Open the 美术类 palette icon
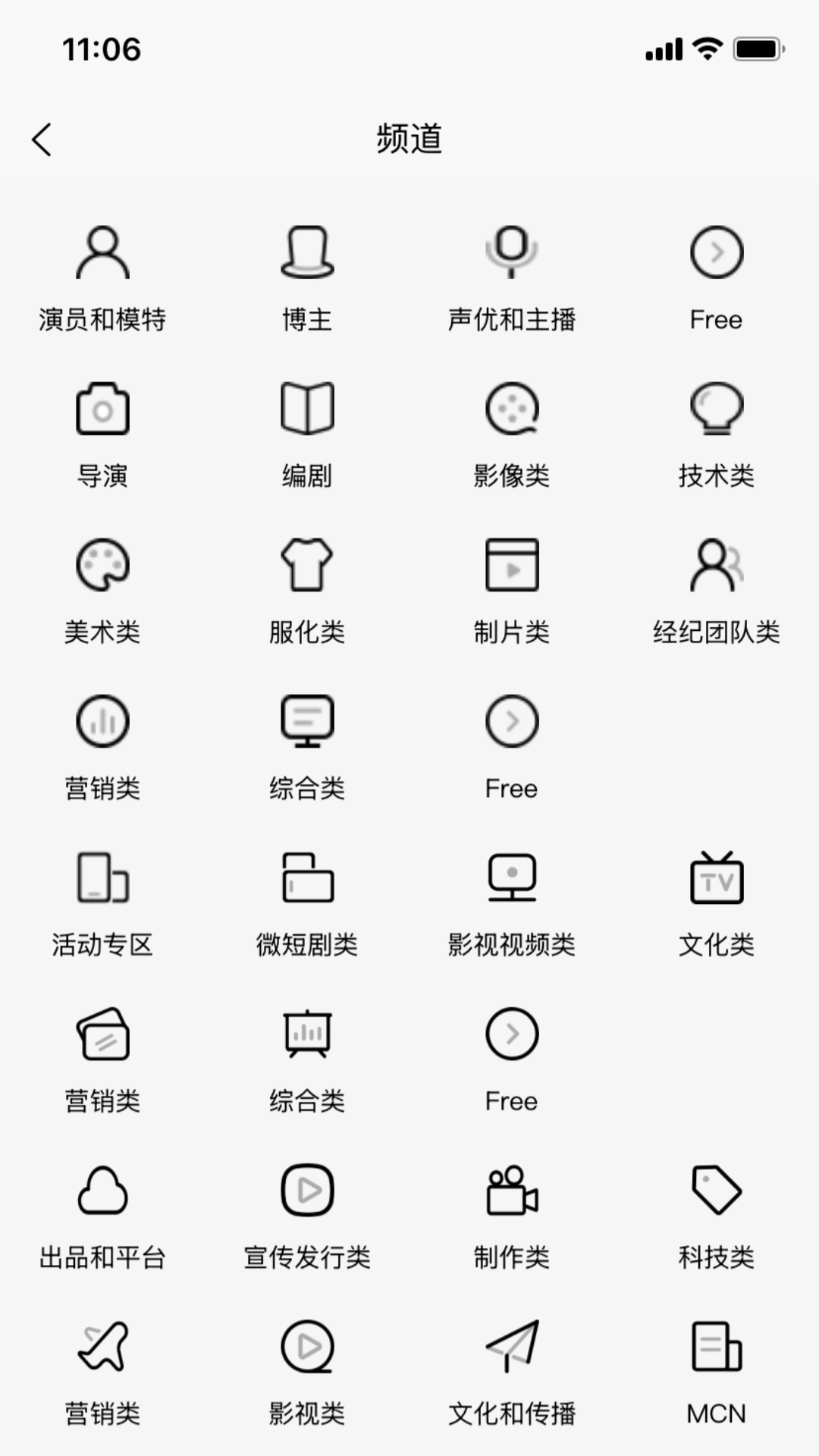Viewport: 819px width, 1456px height. [x=102, y=565]
